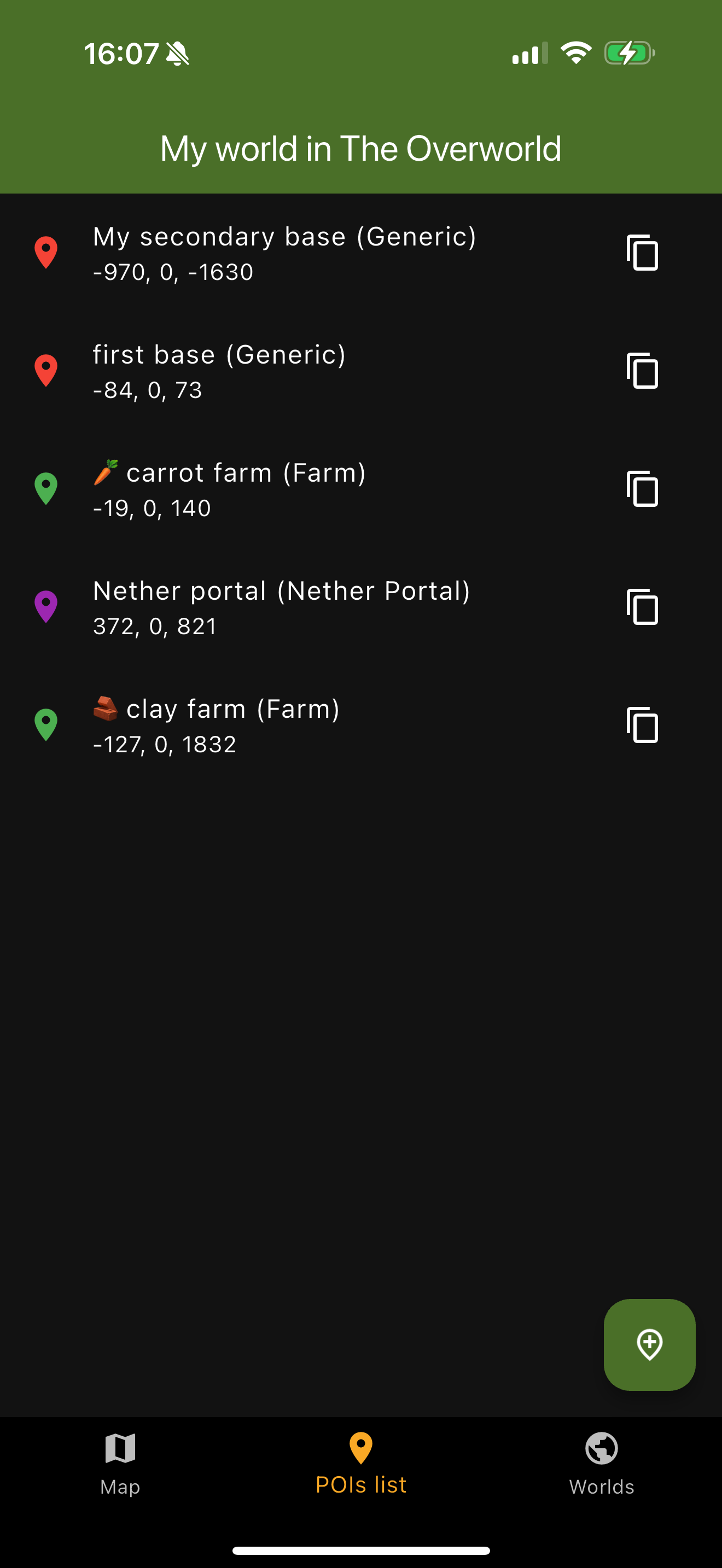
Task: Click the green pin beside clay farm
Action: [46, 725]
